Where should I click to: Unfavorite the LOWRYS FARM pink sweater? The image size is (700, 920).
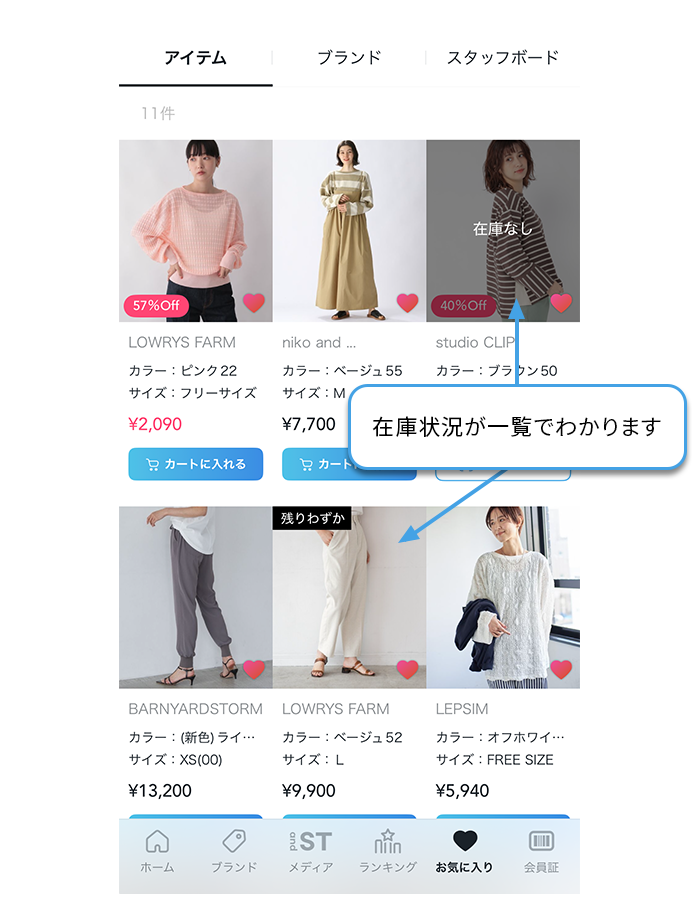(x=254, y=303)
